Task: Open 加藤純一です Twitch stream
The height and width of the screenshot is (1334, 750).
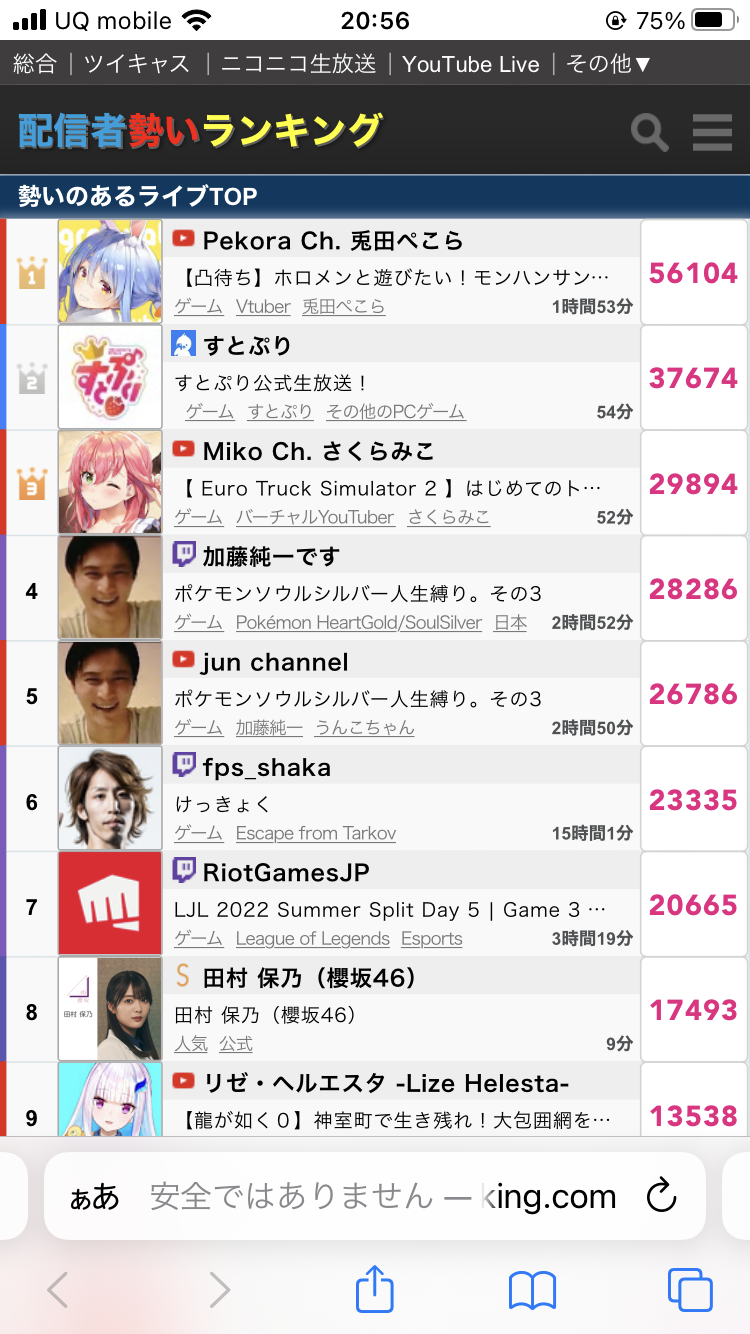Action: [271, 556]
